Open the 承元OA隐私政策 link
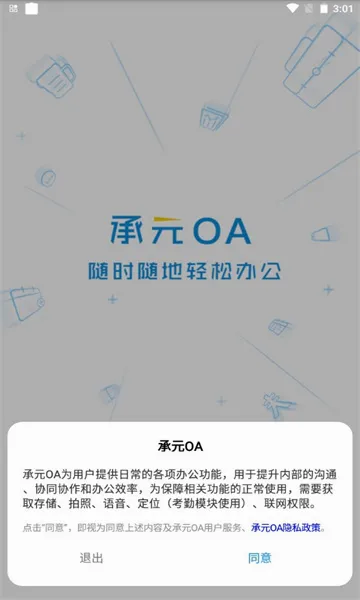The width and height of the screenshot is (360, 600). coord(285,528)
